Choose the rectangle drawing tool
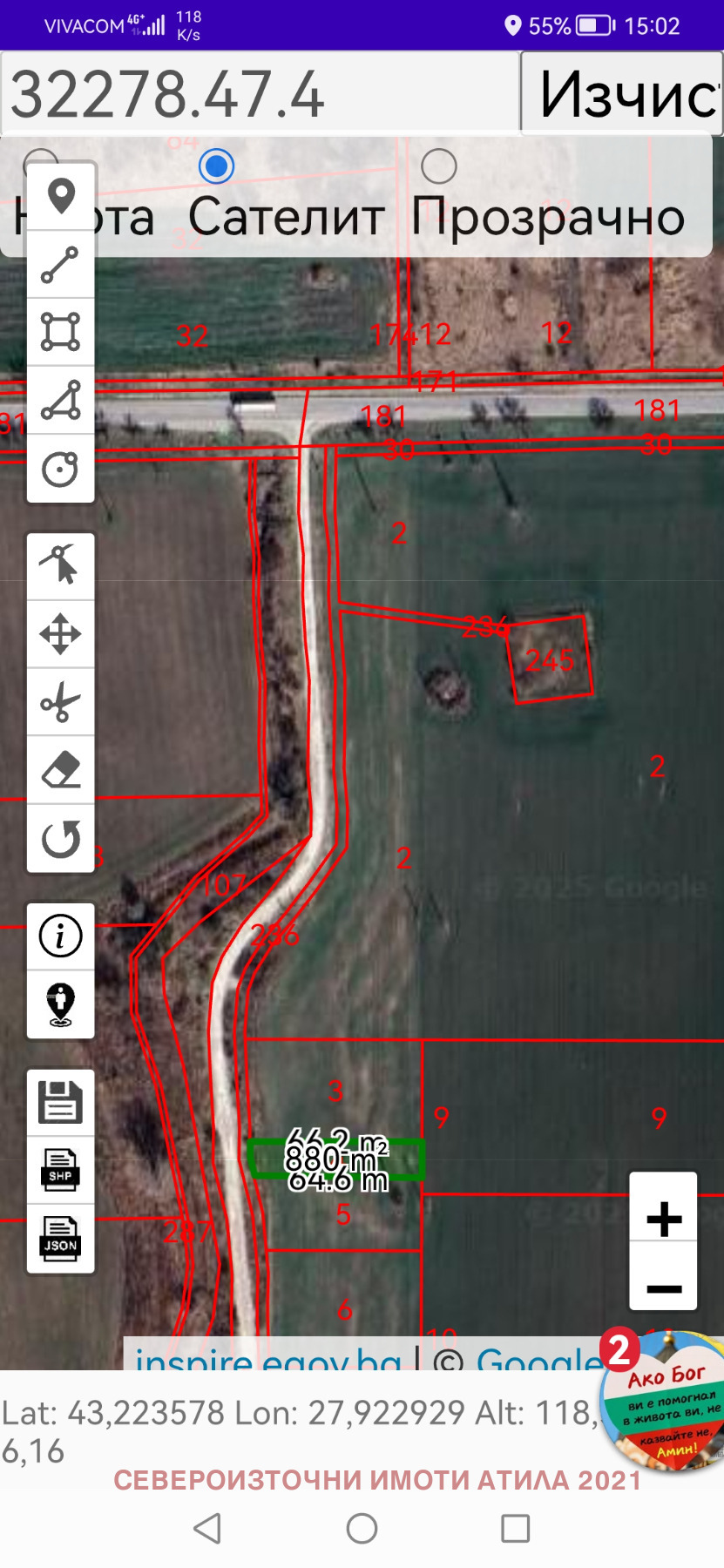The image size is (724, 1568). tap(61, 332)
